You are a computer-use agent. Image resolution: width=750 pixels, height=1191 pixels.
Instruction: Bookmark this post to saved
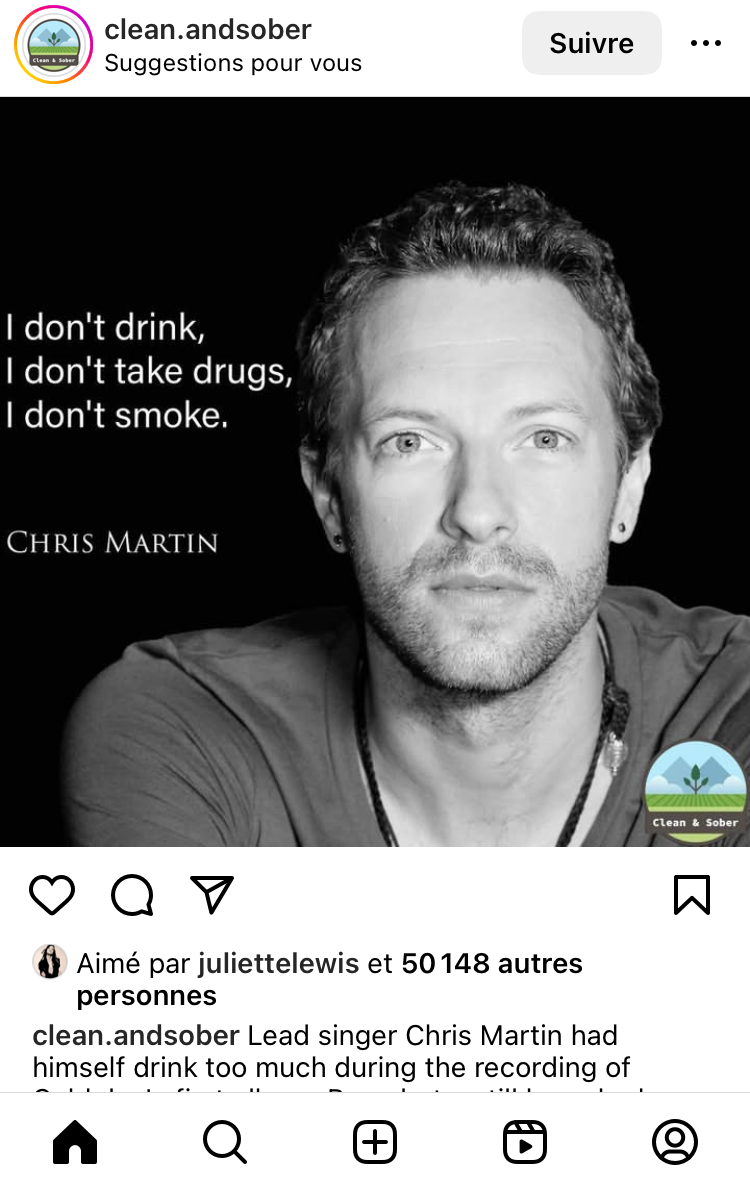[691, 894]
